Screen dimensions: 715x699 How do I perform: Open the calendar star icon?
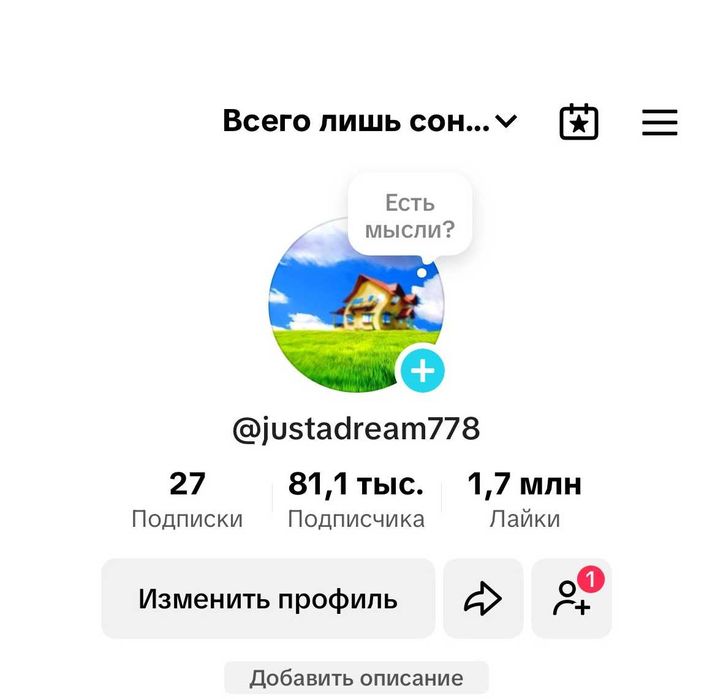point(578,122)
